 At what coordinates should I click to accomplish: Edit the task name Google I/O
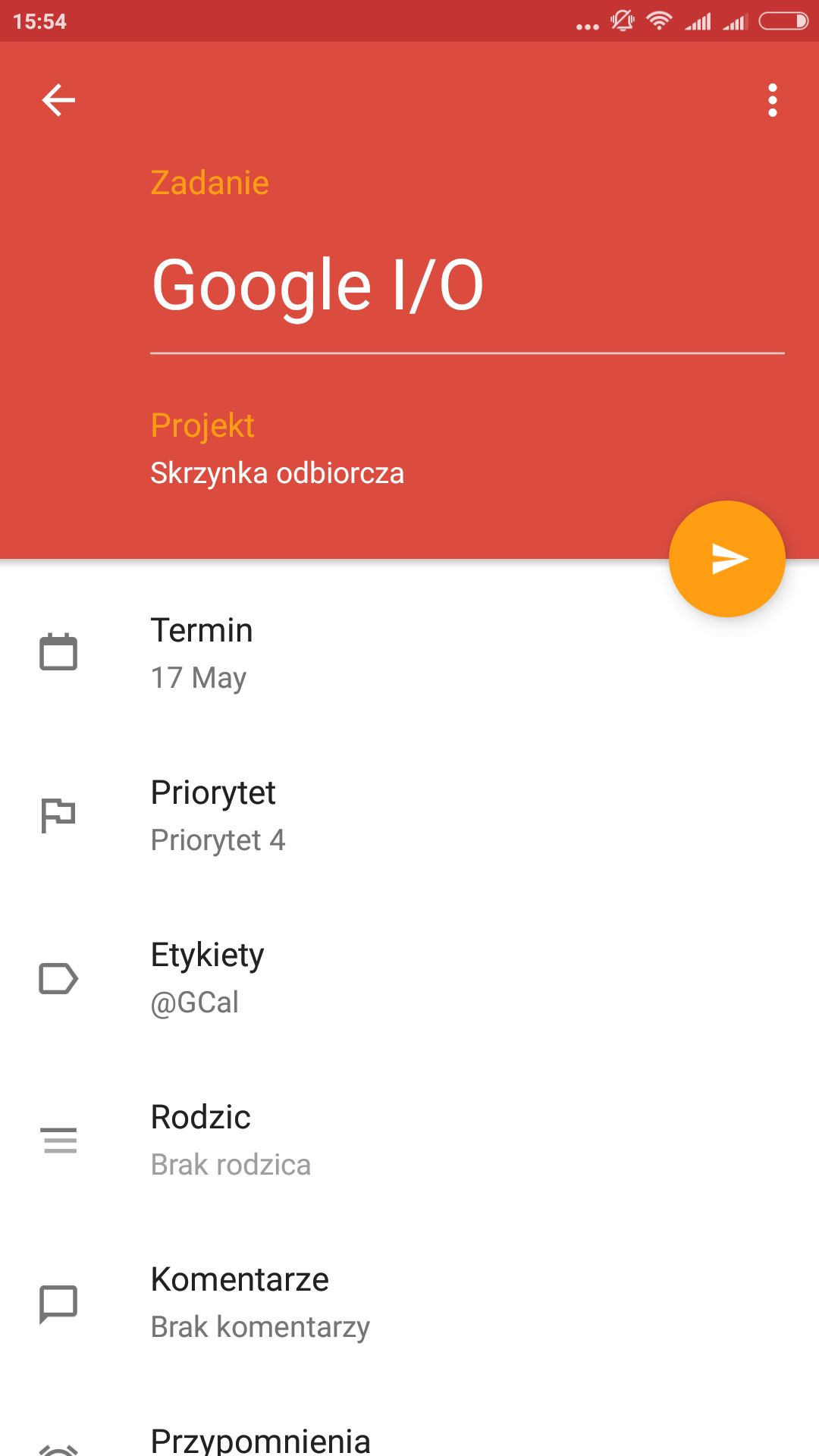(467, 285)
